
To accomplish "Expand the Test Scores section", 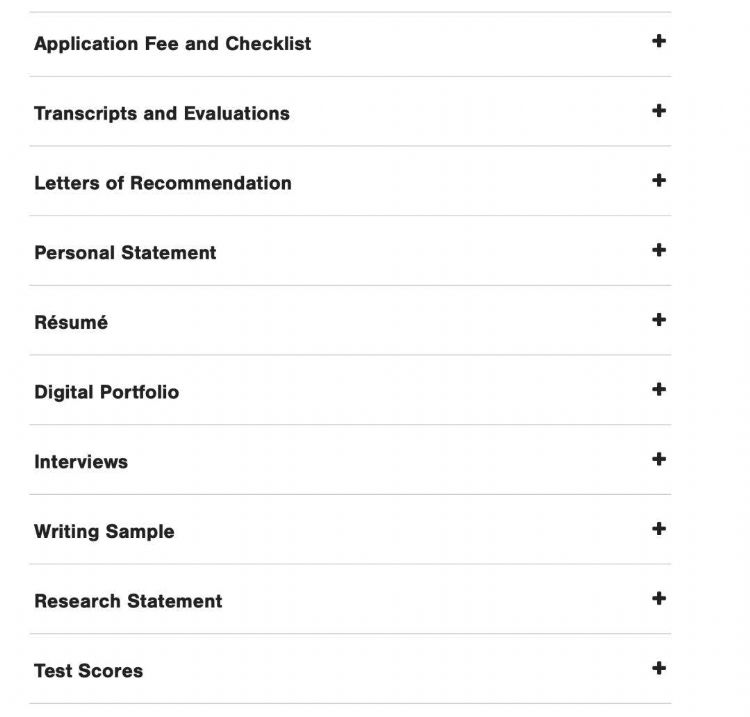I will tap(657, 669).
